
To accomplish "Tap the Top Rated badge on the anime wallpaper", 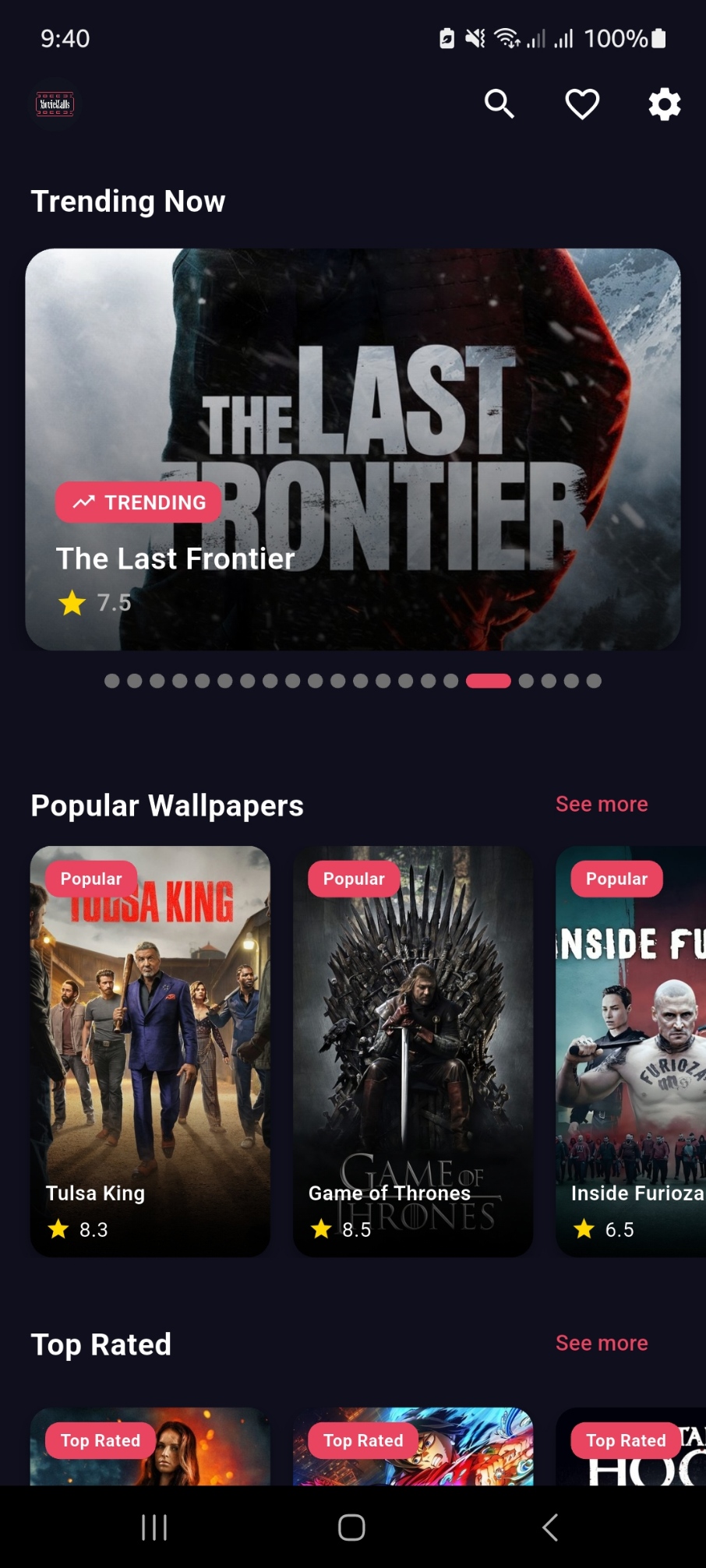I will point(363,1440).
